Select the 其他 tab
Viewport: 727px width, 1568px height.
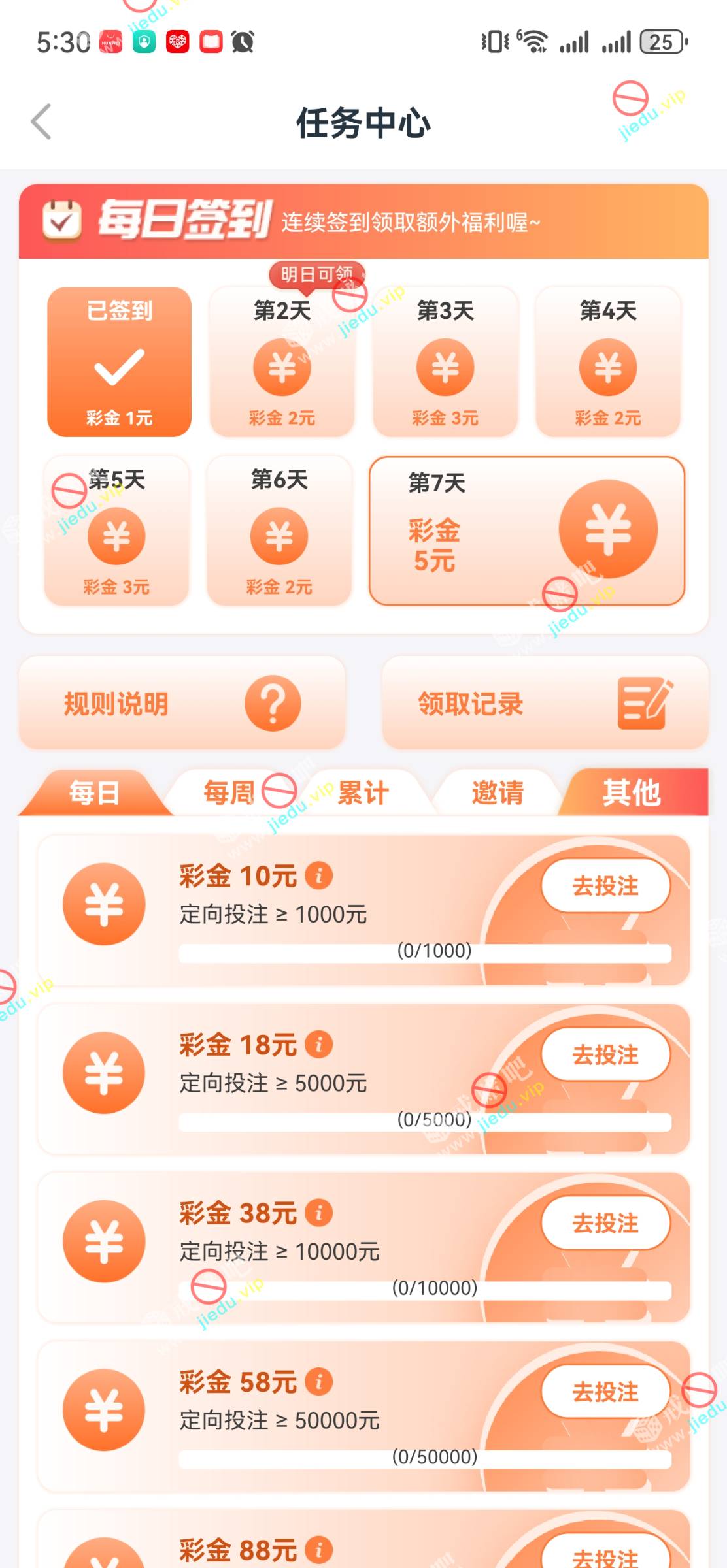(632, 793)
